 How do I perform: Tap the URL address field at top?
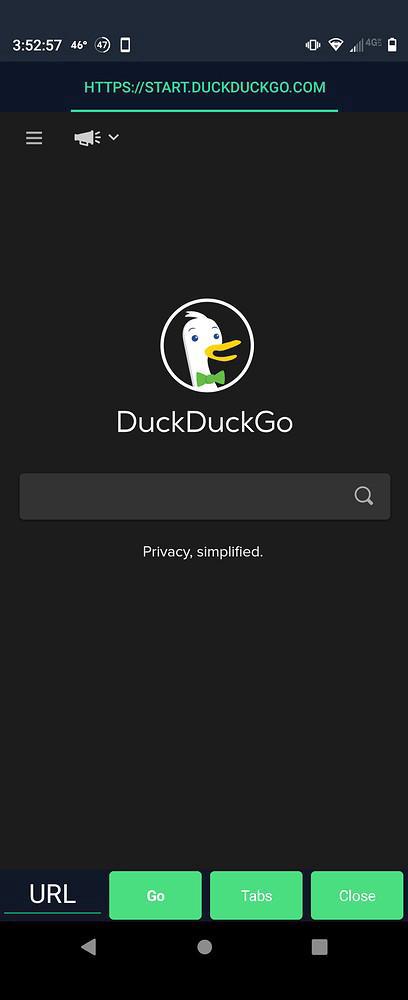click(x=205, y=87)
